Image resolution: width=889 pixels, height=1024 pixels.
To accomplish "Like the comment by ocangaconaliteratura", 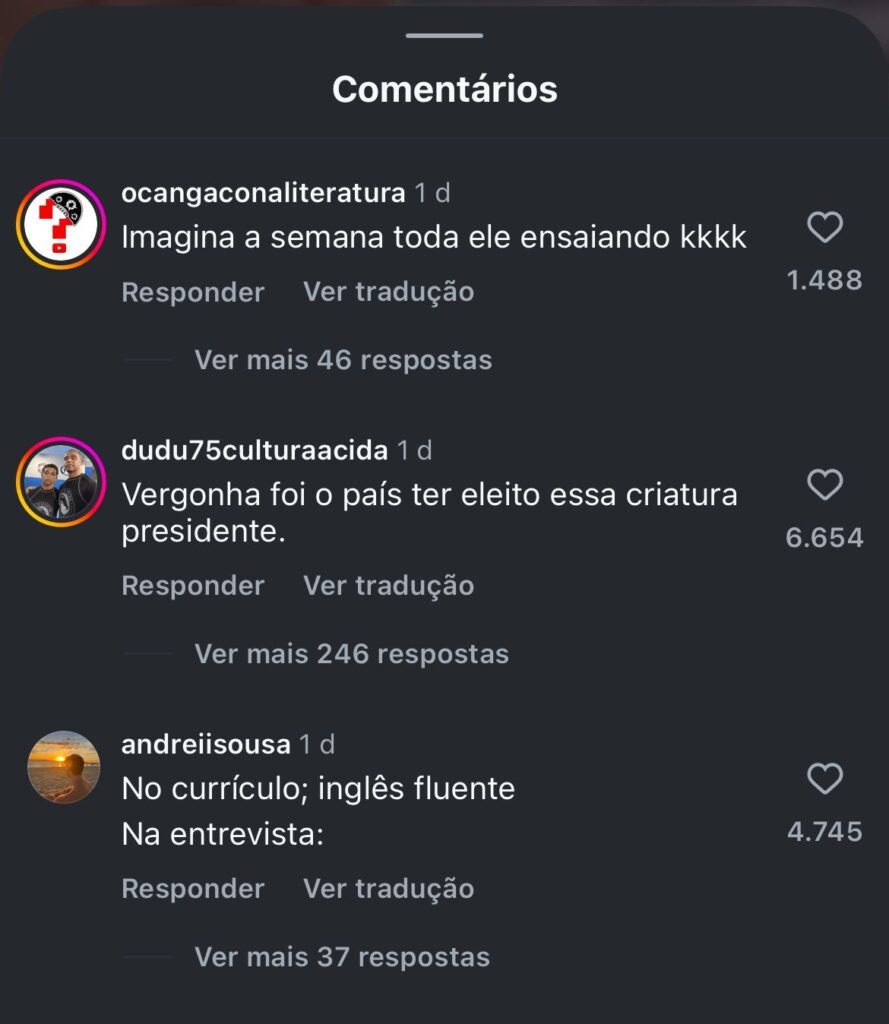I will [x=824, y=229].
